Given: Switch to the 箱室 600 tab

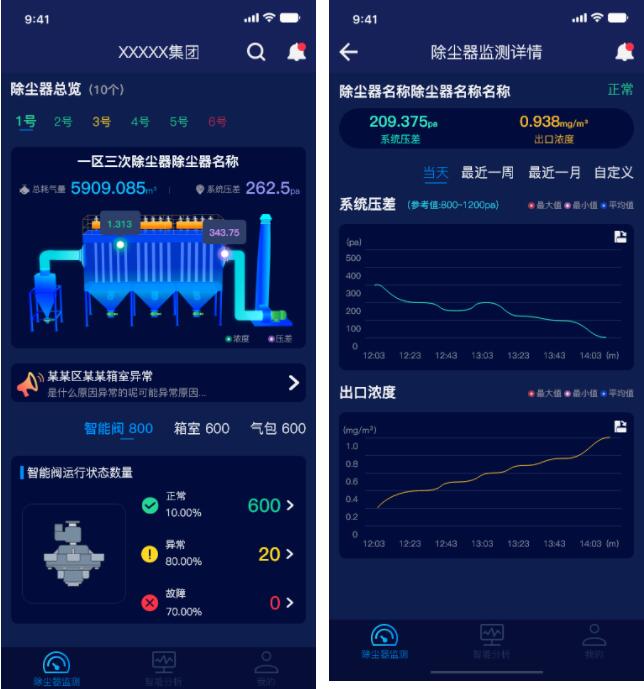Looking at the screenshot, I should [201, 428].
